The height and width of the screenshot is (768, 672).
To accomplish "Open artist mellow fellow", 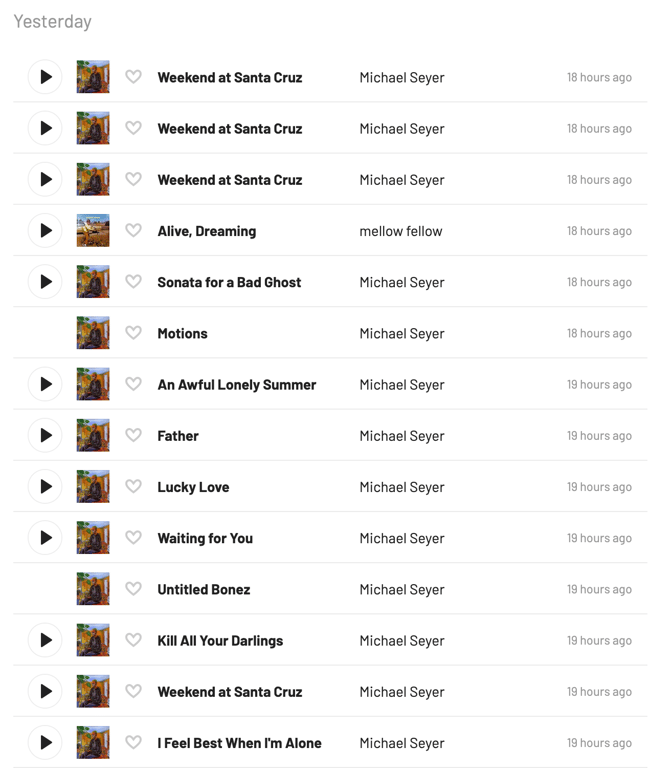I will click(x=401, y=231).
